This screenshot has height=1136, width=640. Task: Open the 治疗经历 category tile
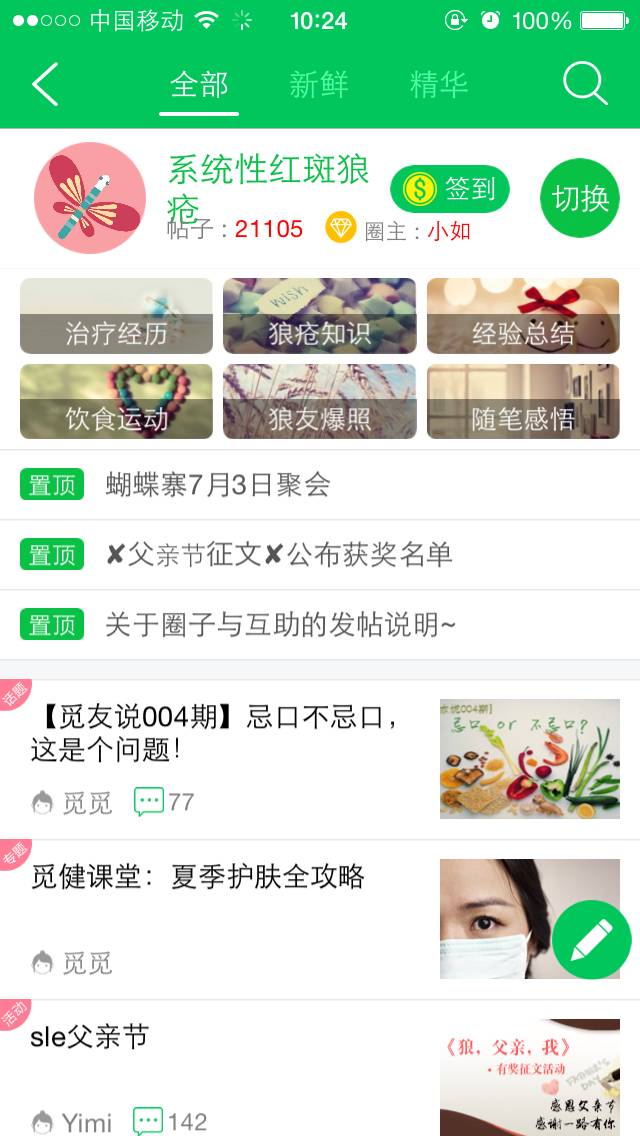tap(116, 316)
